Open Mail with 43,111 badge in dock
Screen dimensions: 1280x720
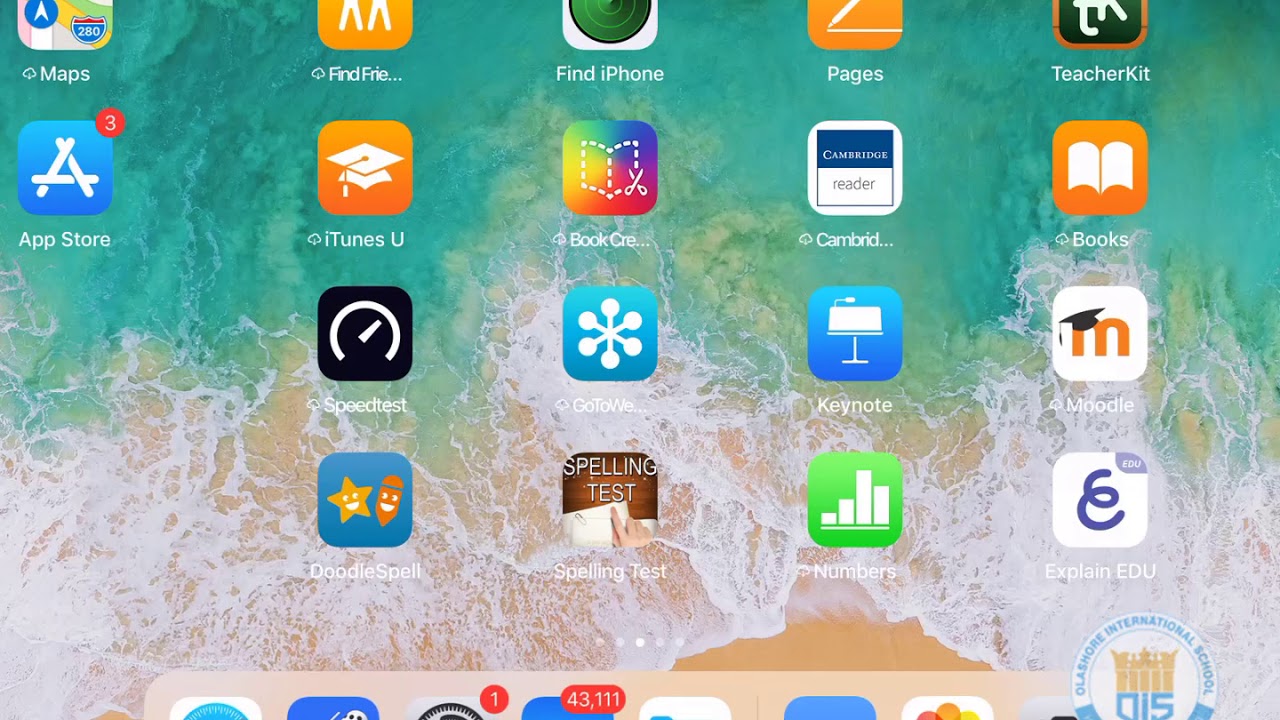(568, 709)
